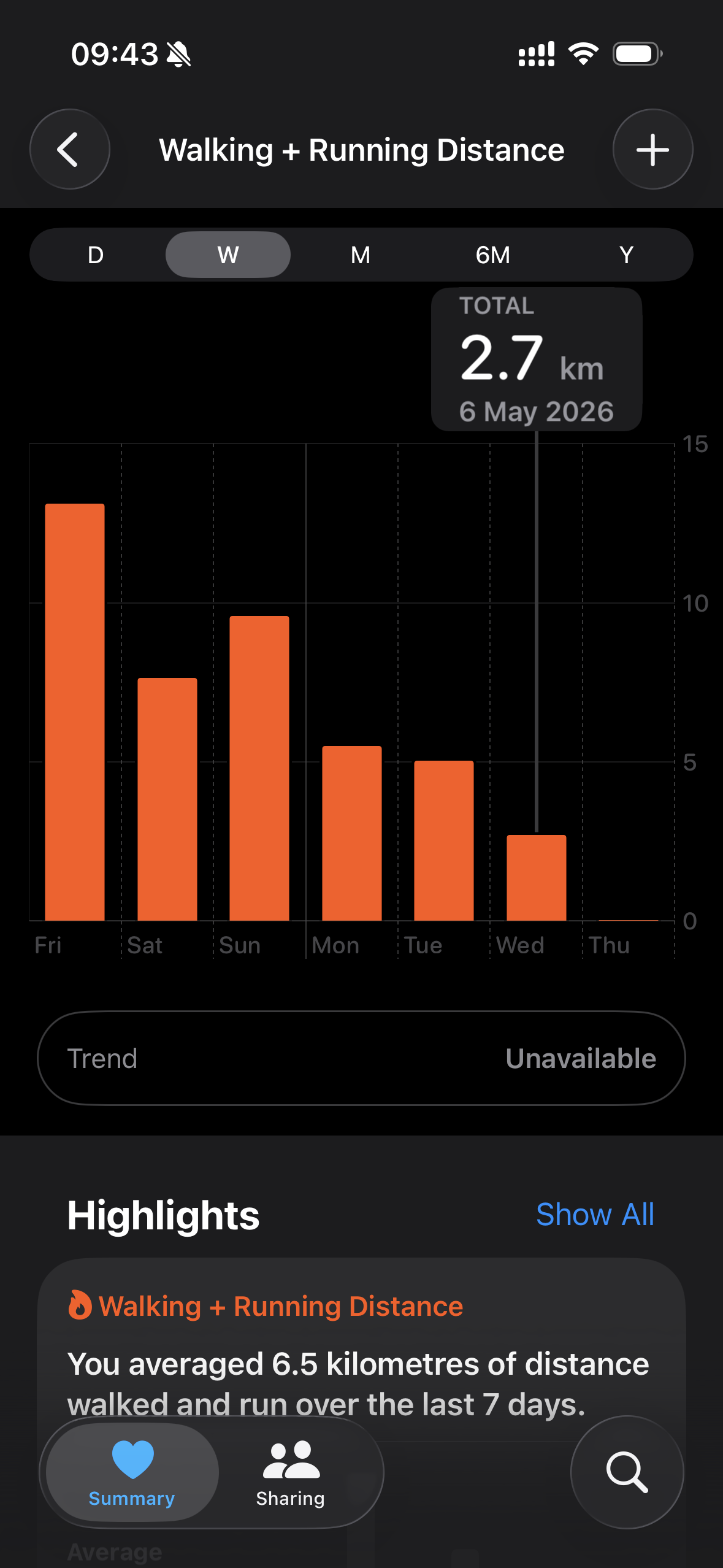This screenshot has height=1568, width=723.
Task: Select the W week view
Action: point(228,255)
